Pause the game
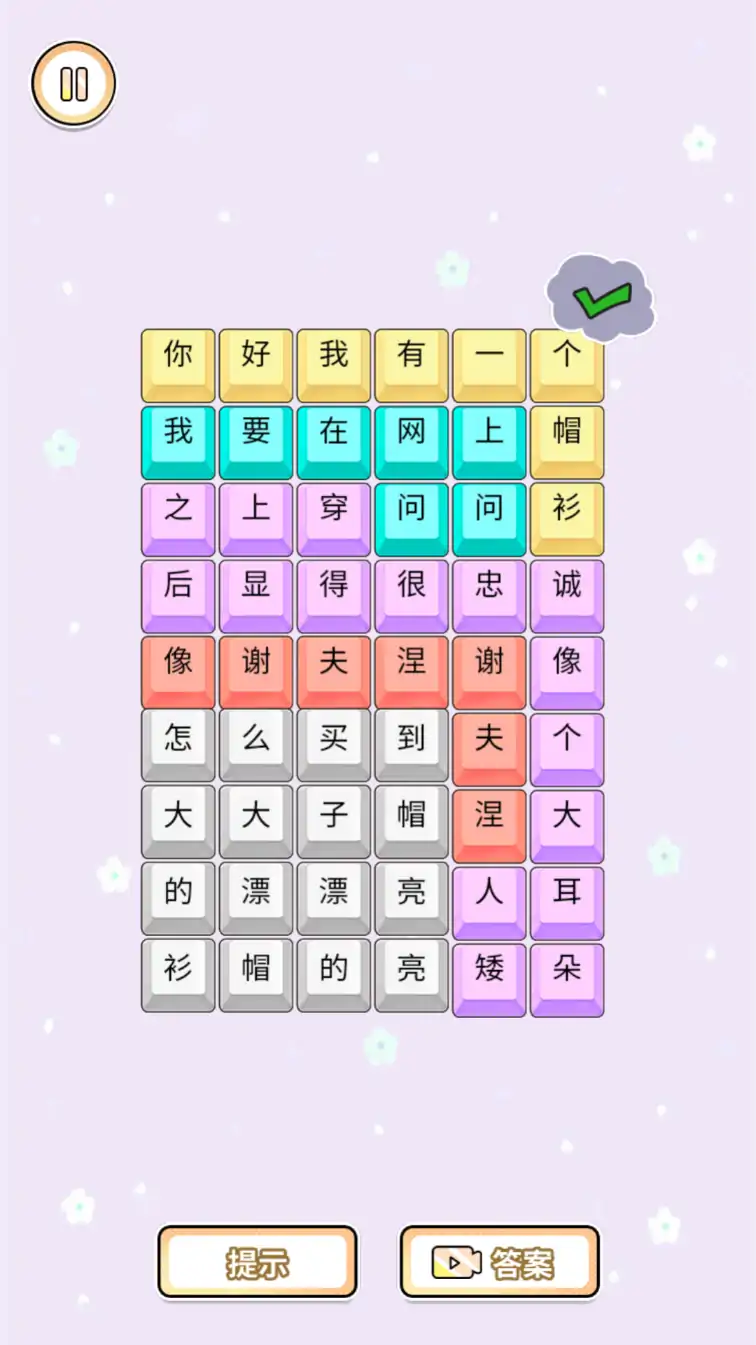 [x=74, y=84]
